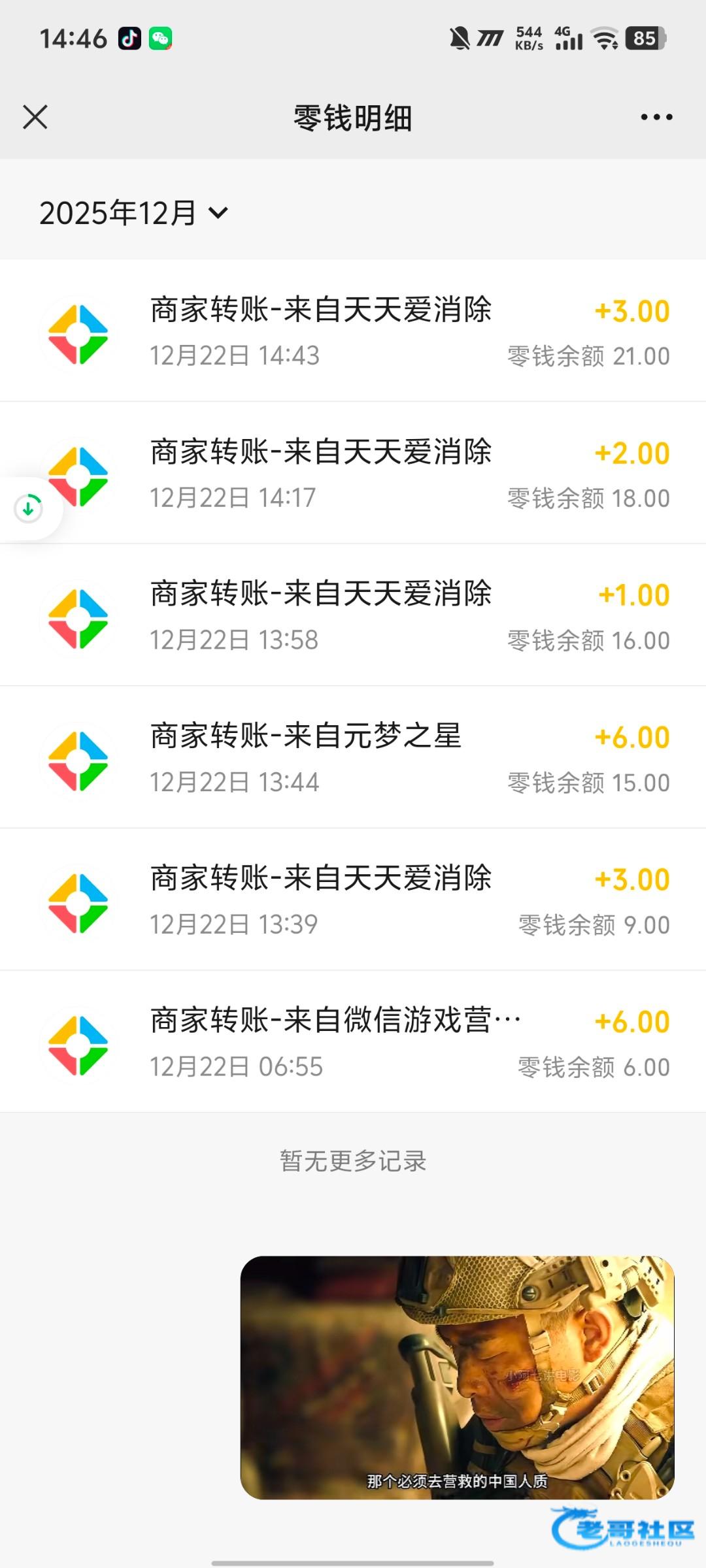
Task: Close the 零钱明细 page
Action: [x=35, y=118]
